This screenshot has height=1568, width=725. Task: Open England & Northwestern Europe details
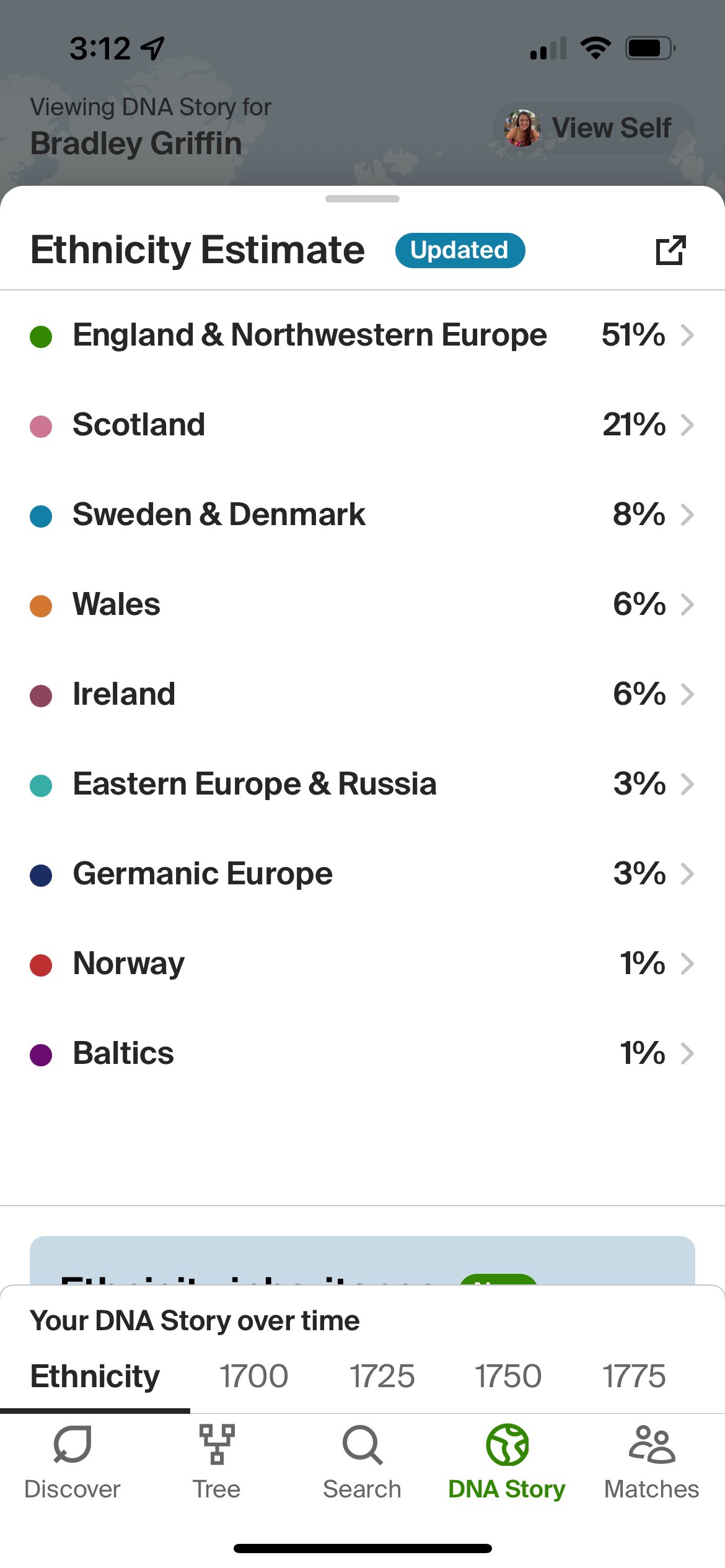pos(362,335)
